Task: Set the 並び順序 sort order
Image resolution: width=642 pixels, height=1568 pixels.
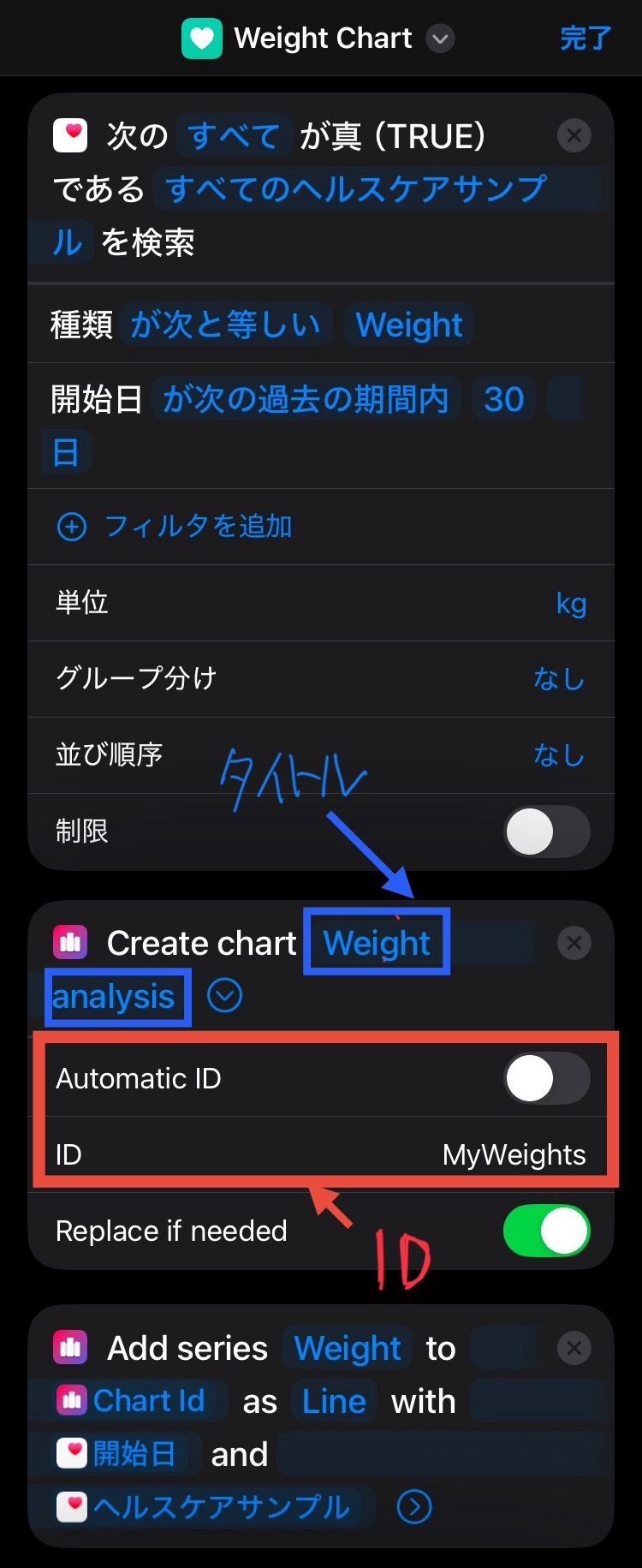Action: [x=559, y=754]
